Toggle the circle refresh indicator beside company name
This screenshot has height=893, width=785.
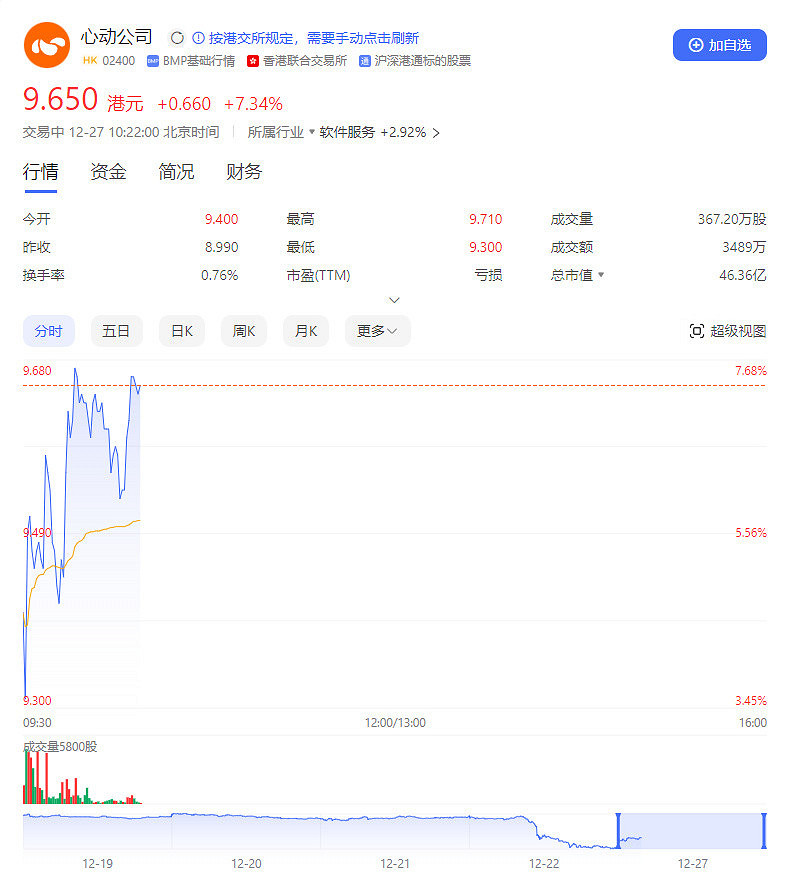pyautogui.click(x=176, y=37)
